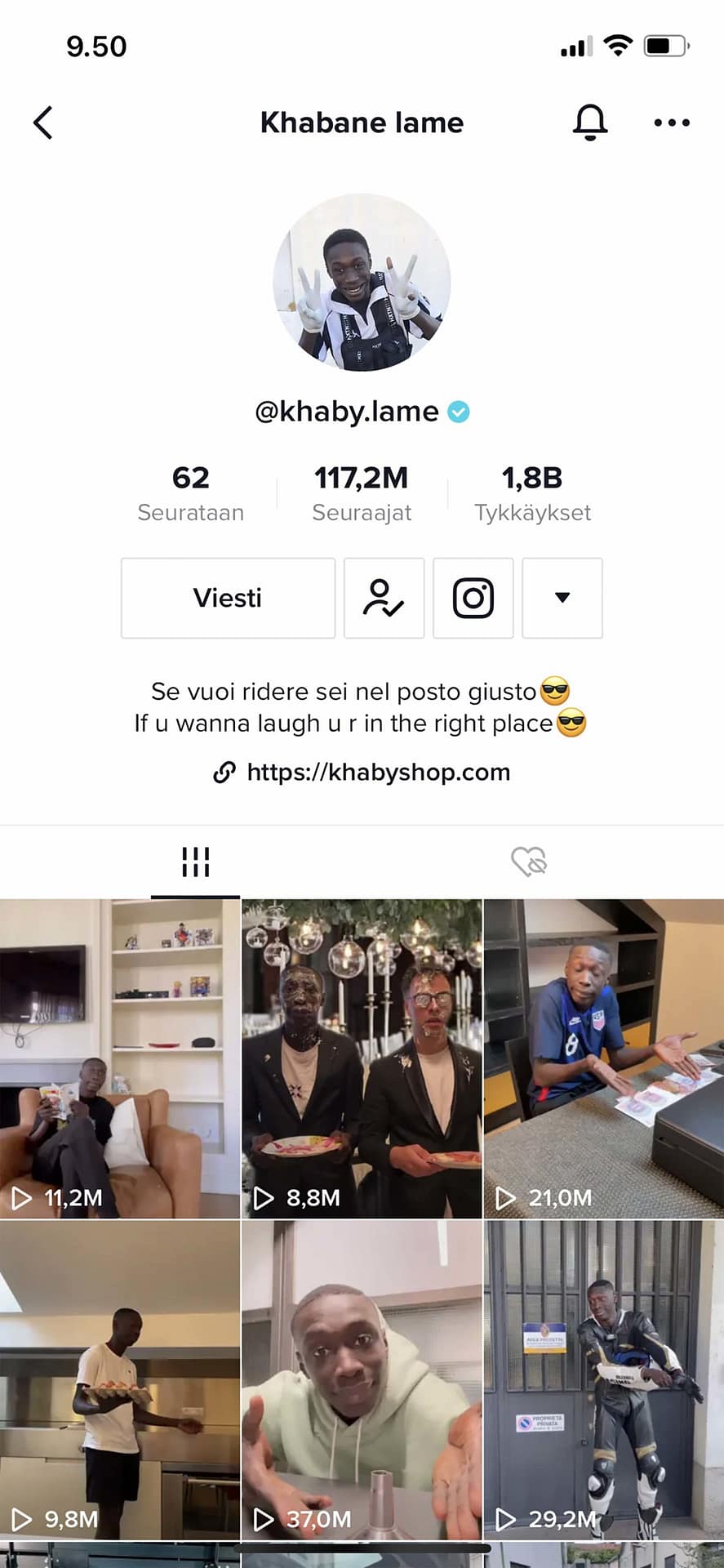Expand the suggested accounts dropdown arrow
724x1568 pixels.
pos(562,598)
